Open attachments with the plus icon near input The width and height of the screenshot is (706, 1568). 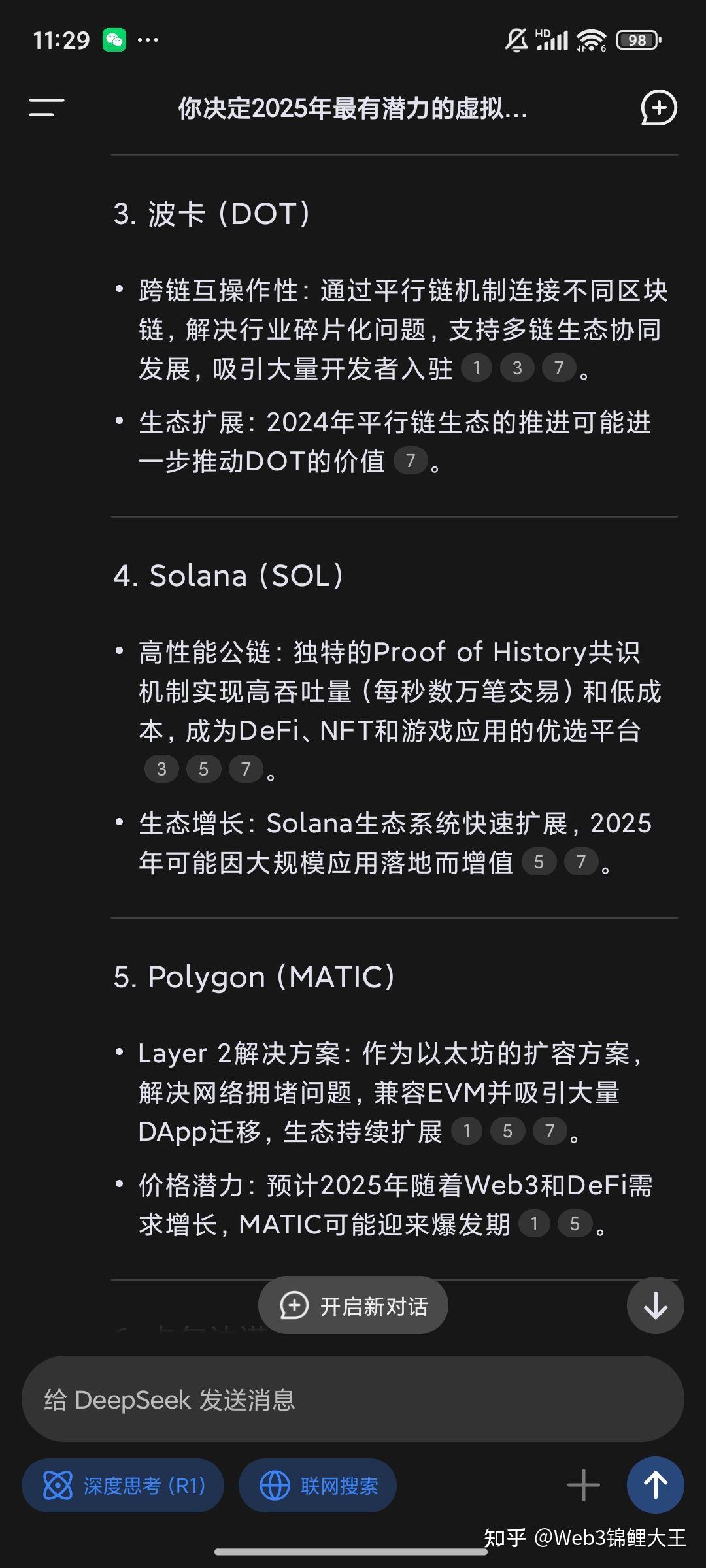pos(582,1485)
